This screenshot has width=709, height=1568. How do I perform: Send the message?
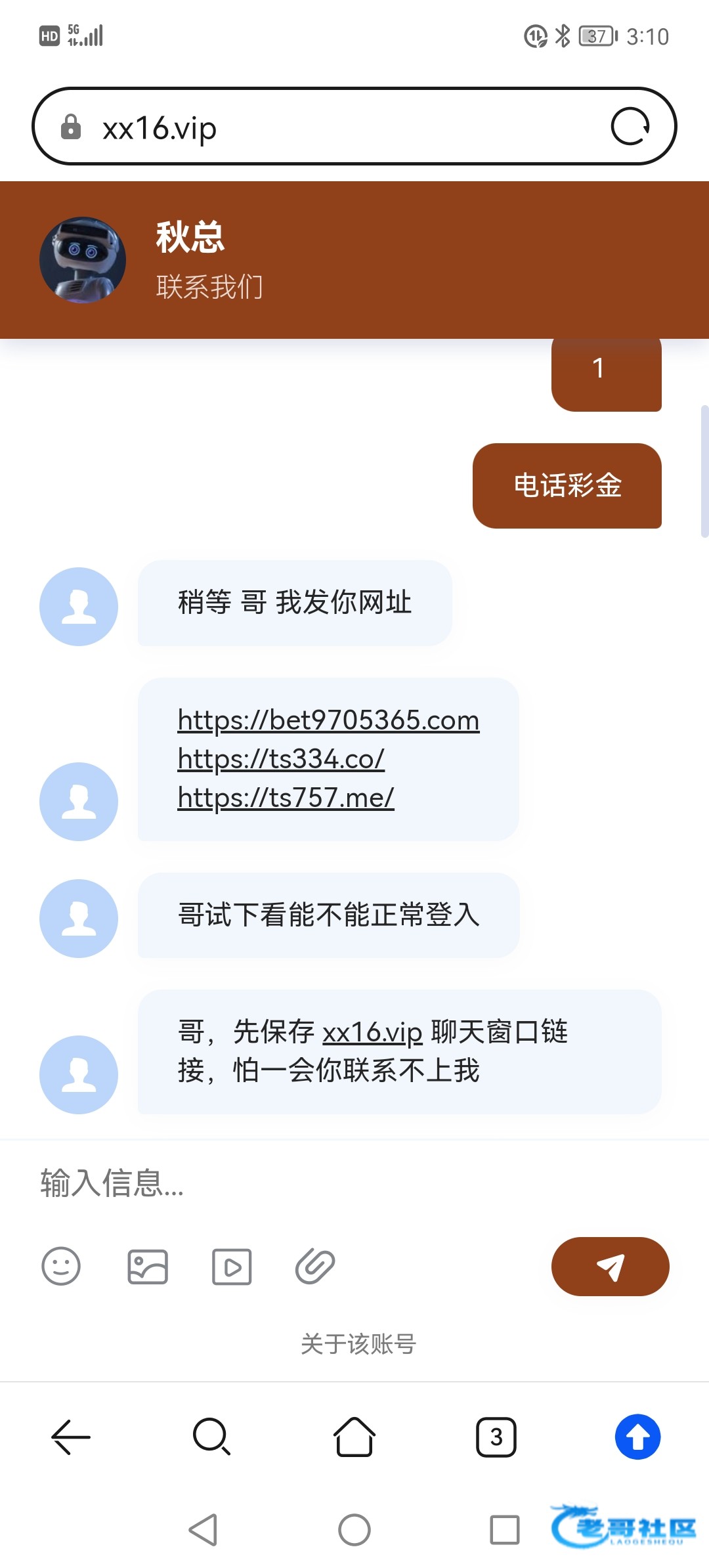pos(610,1267)
